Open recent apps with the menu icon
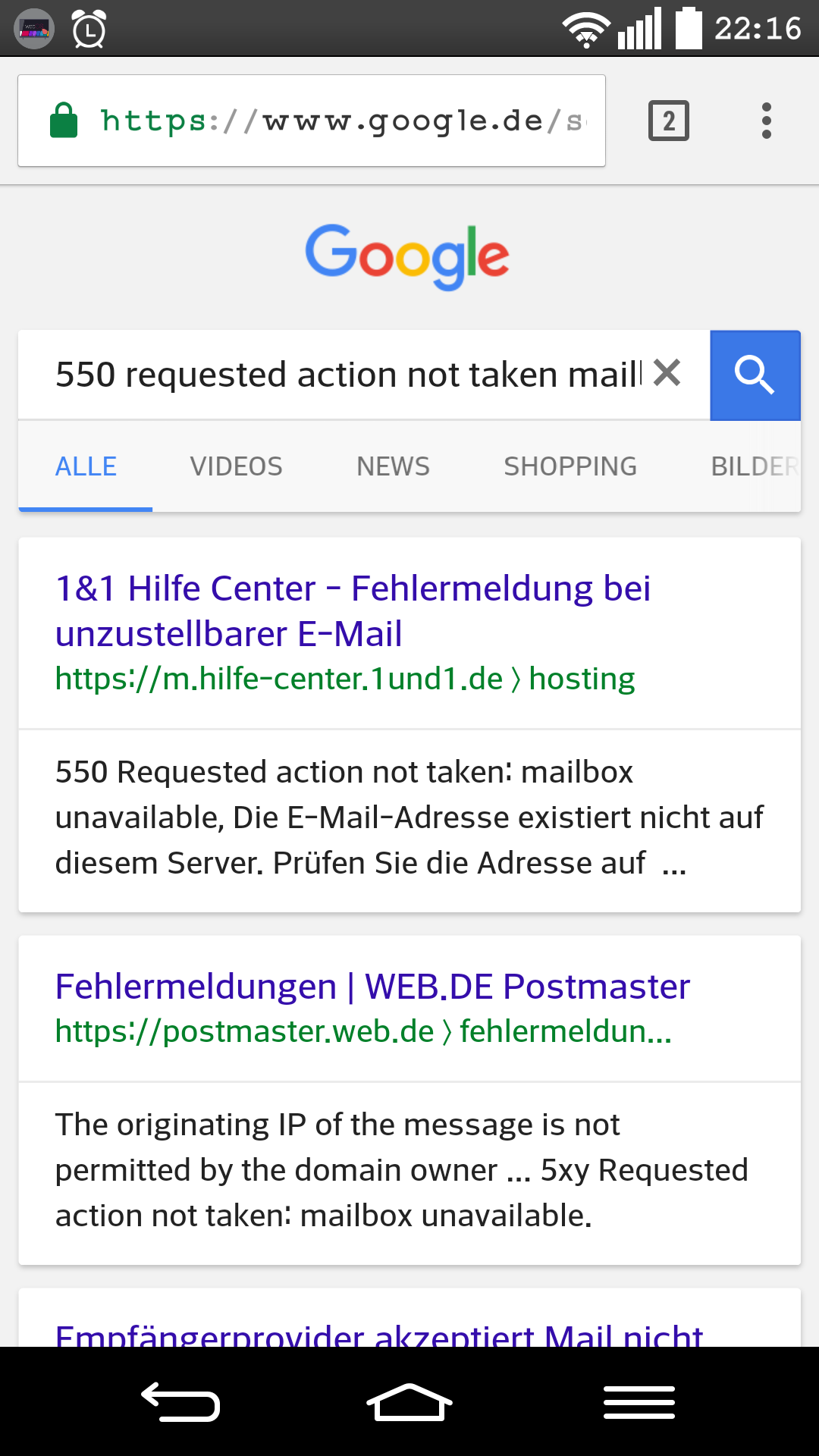 tap(639, 1401)
